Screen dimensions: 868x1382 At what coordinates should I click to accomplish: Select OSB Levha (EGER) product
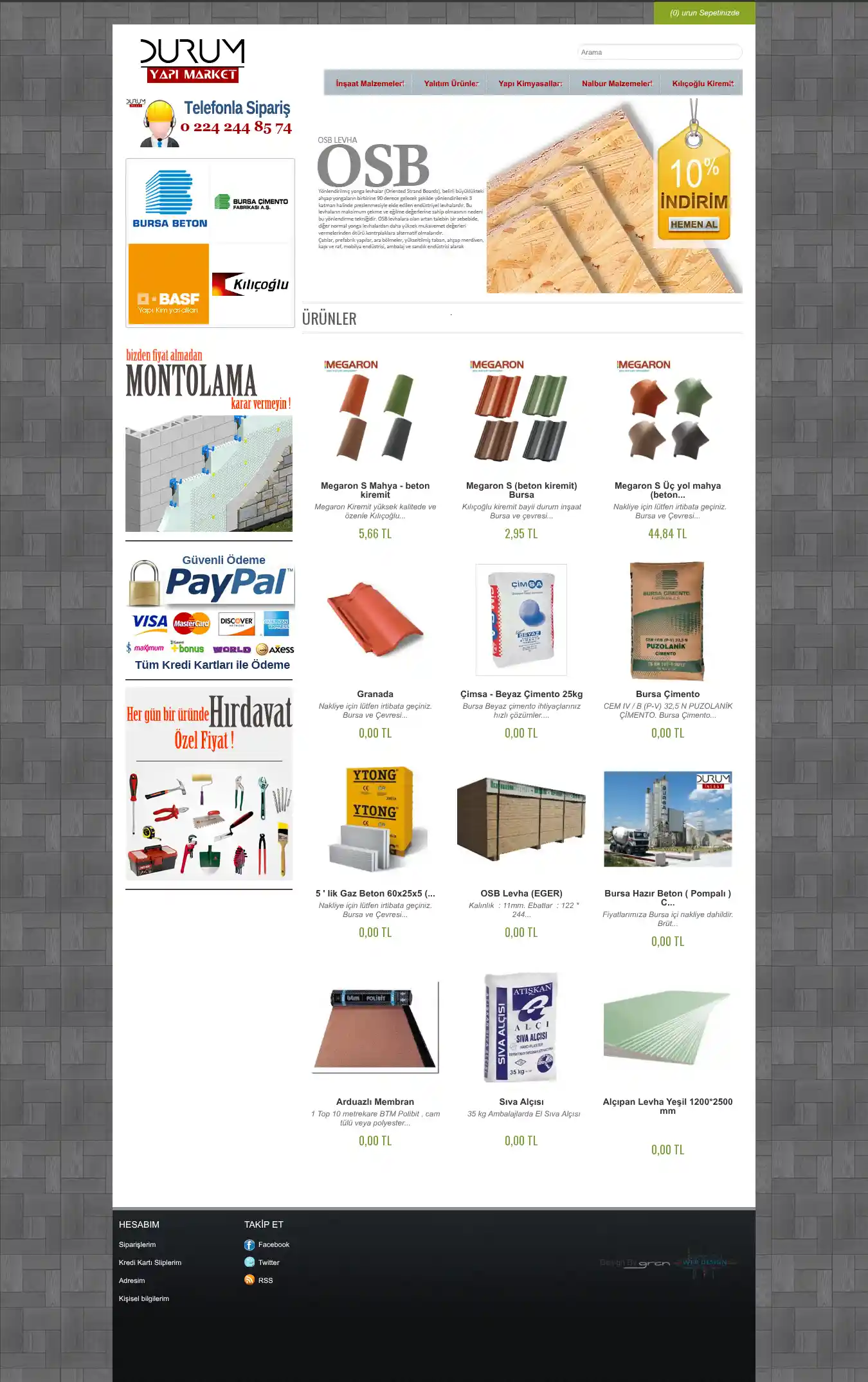tap(521, 893)
